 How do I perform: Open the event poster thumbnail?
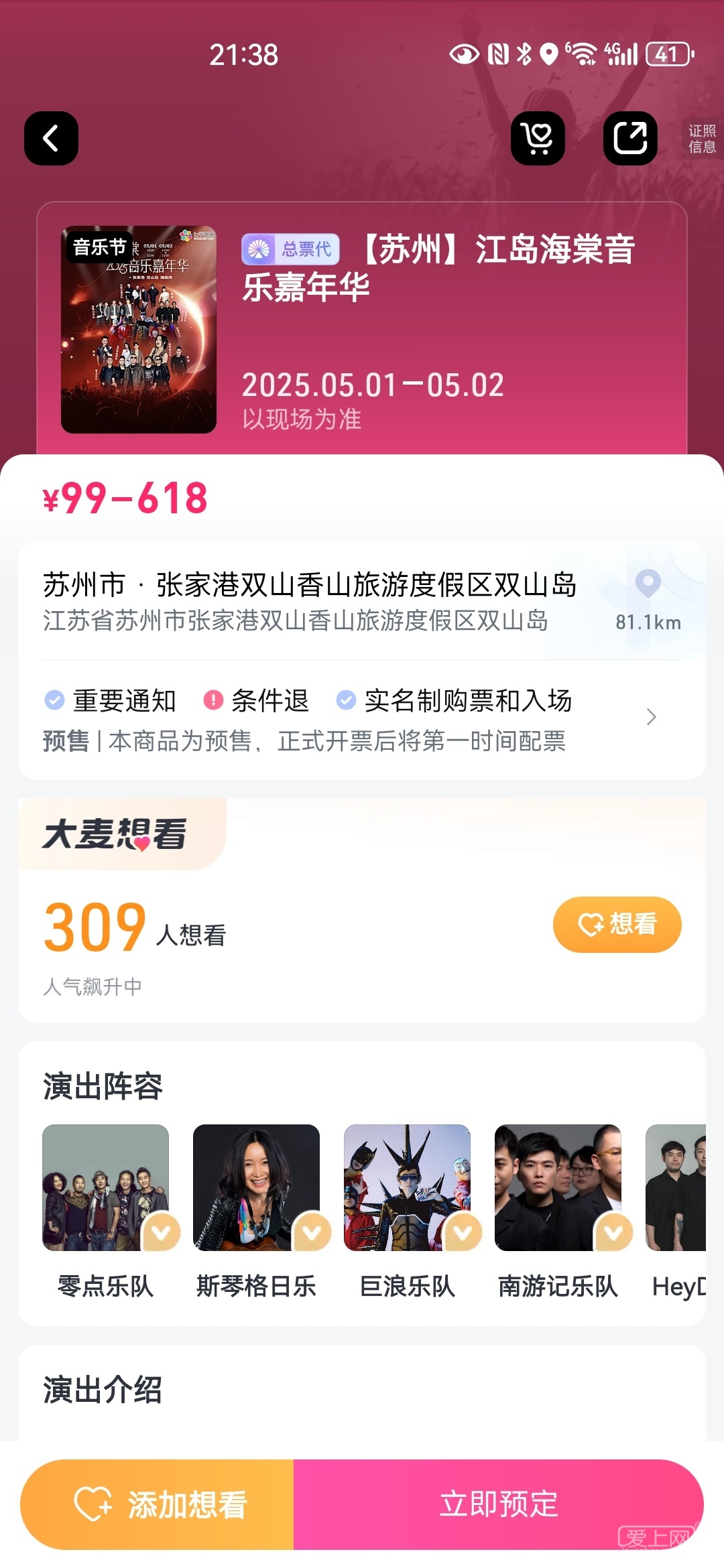pyautogui.click(x=139, y=330)
